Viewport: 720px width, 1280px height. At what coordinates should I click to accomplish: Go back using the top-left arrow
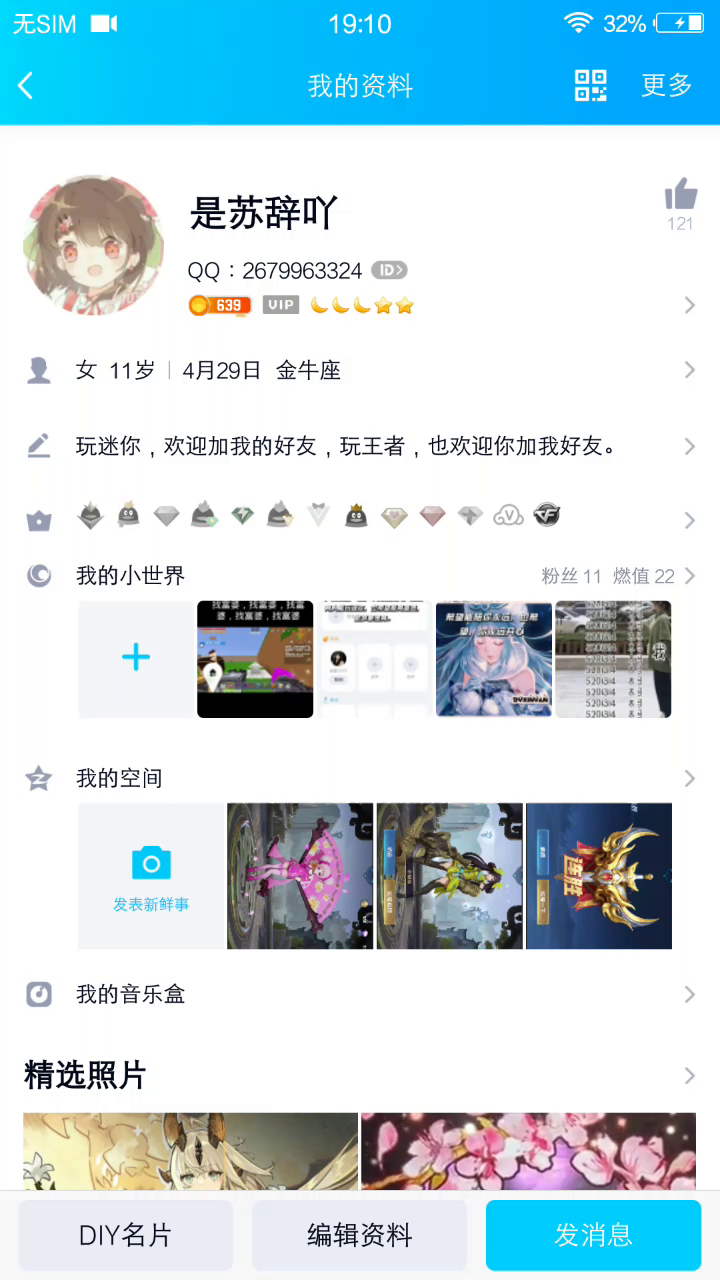pyautogui.click(x=26, y=86)
